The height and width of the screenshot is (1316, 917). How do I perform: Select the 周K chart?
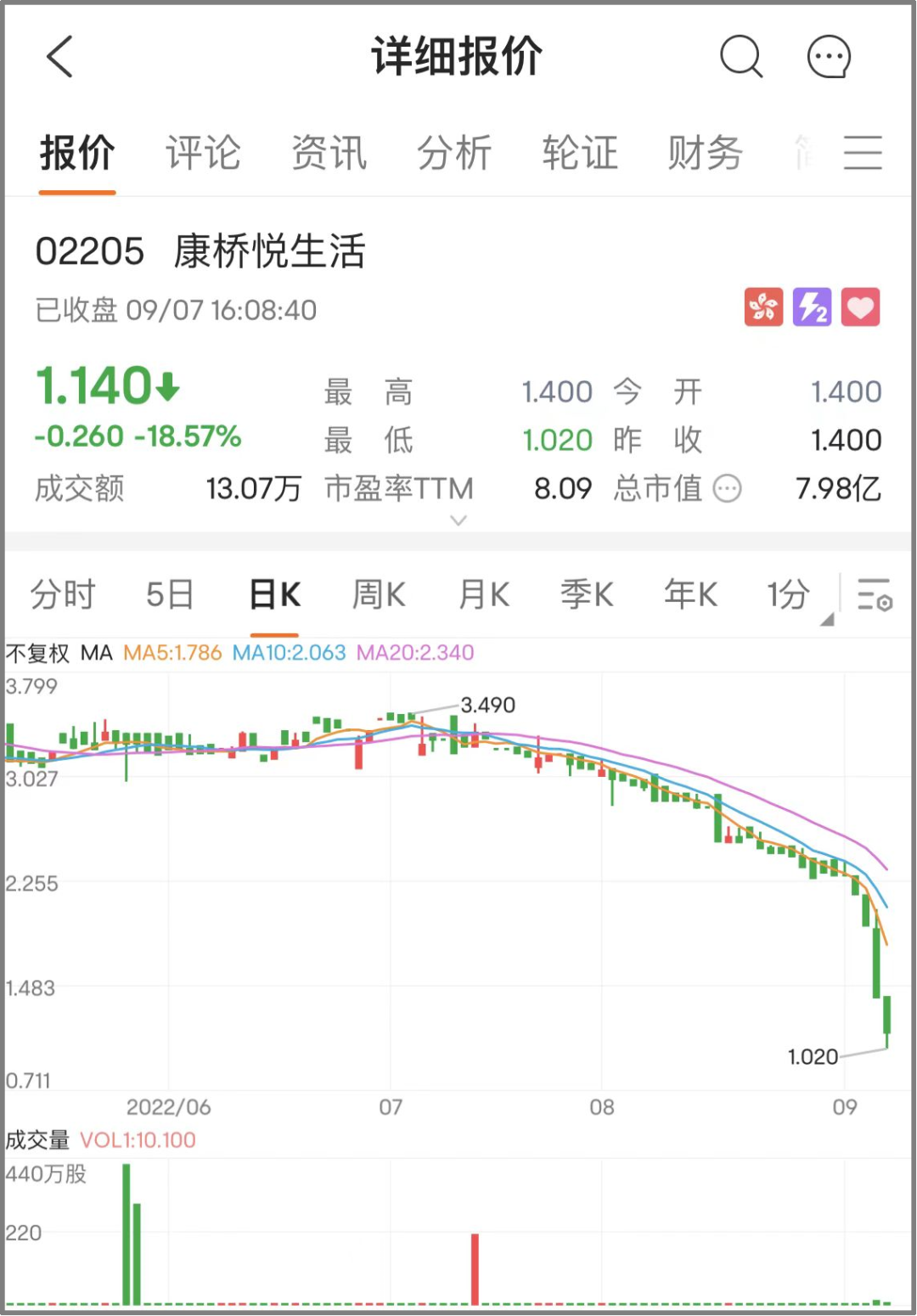[379, 594]
